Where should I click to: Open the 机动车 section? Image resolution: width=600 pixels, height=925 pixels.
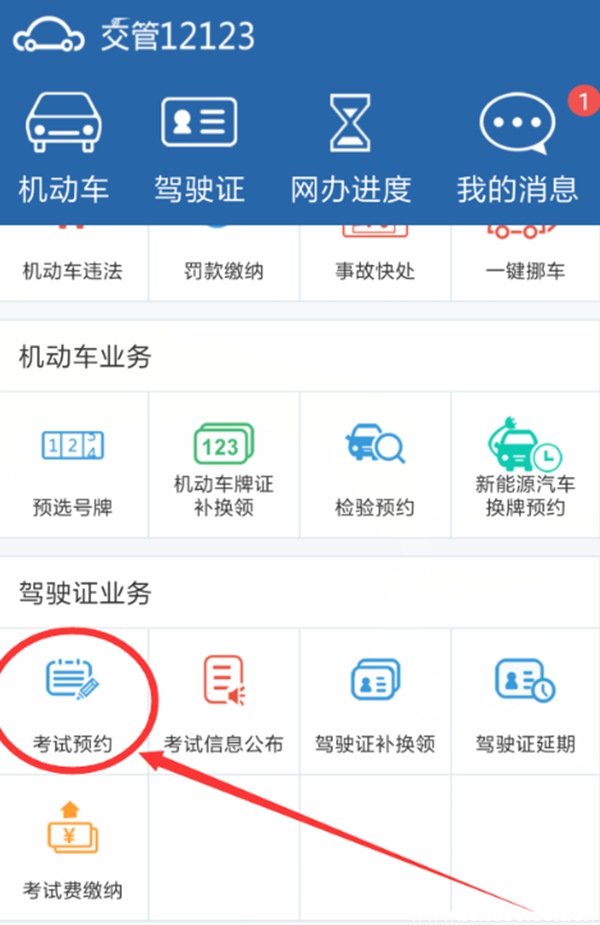pos(64,146)
